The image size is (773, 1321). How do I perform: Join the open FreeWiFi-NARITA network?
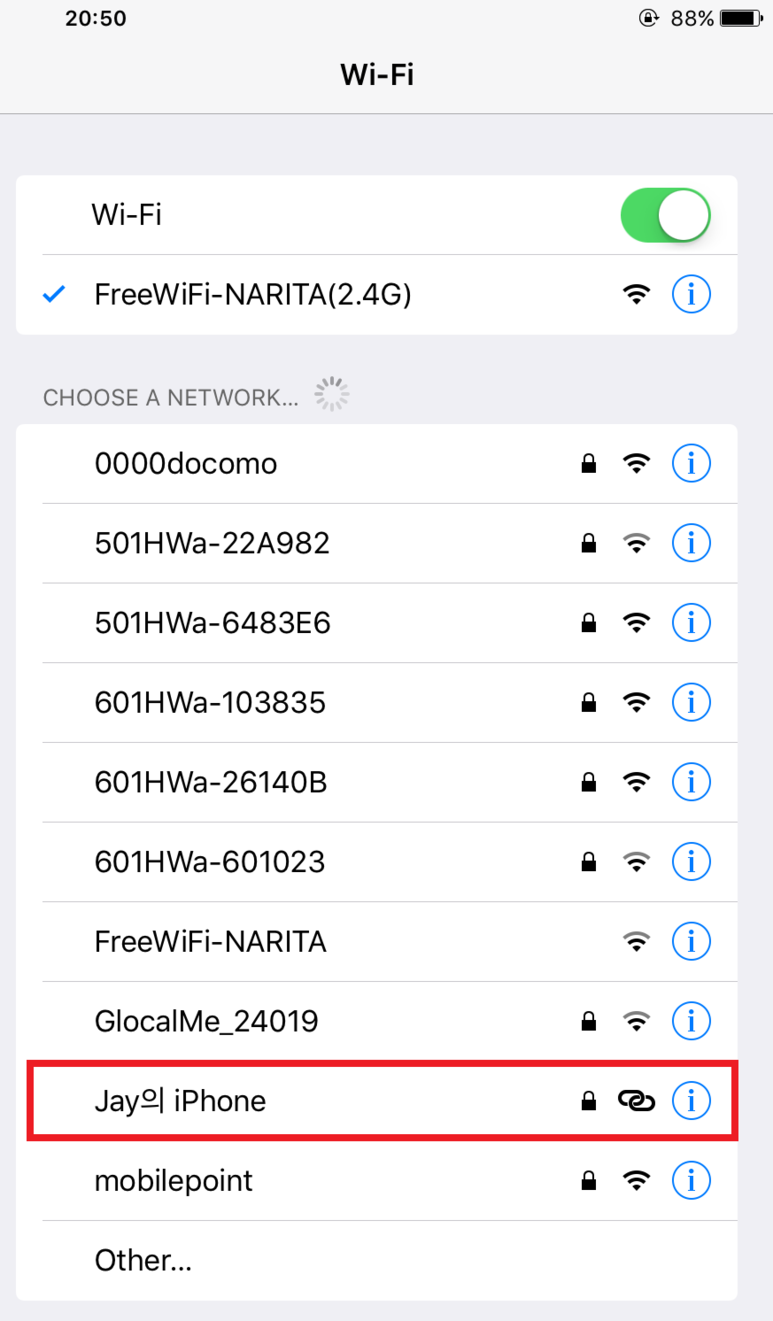pyautogui.click(x=377, y=941)
